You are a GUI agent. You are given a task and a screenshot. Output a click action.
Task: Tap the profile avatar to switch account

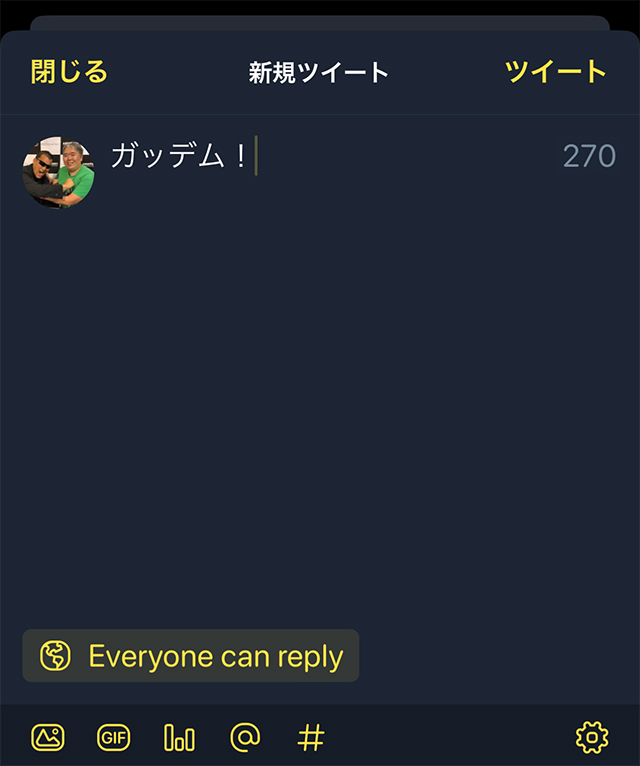[x=58, y=172]
